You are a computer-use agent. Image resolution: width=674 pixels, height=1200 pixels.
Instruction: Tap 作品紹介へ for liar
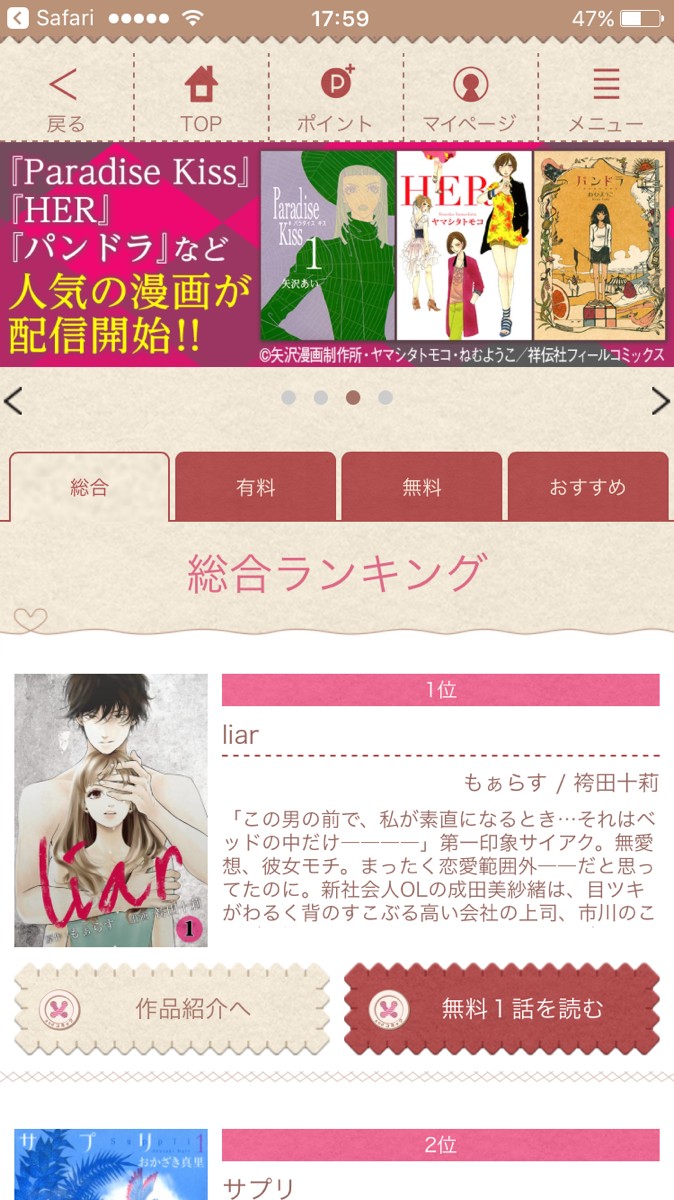[172, 1009]
